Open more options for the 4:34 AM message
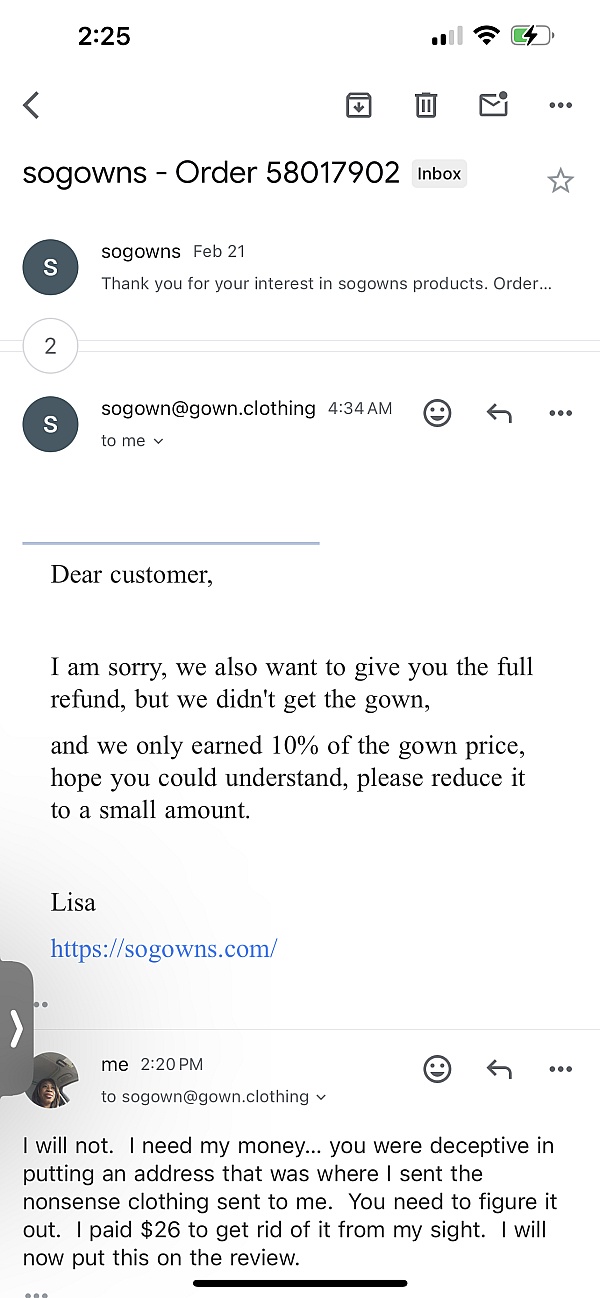600x1298 pixels. click(x=561, y=413)
